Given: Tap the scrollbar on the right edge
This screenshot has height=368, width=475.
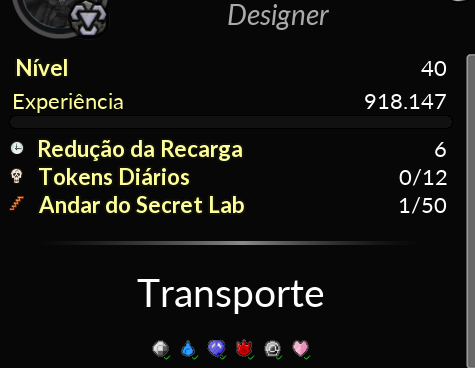Looking at the screenshot, I should point(471,211).
